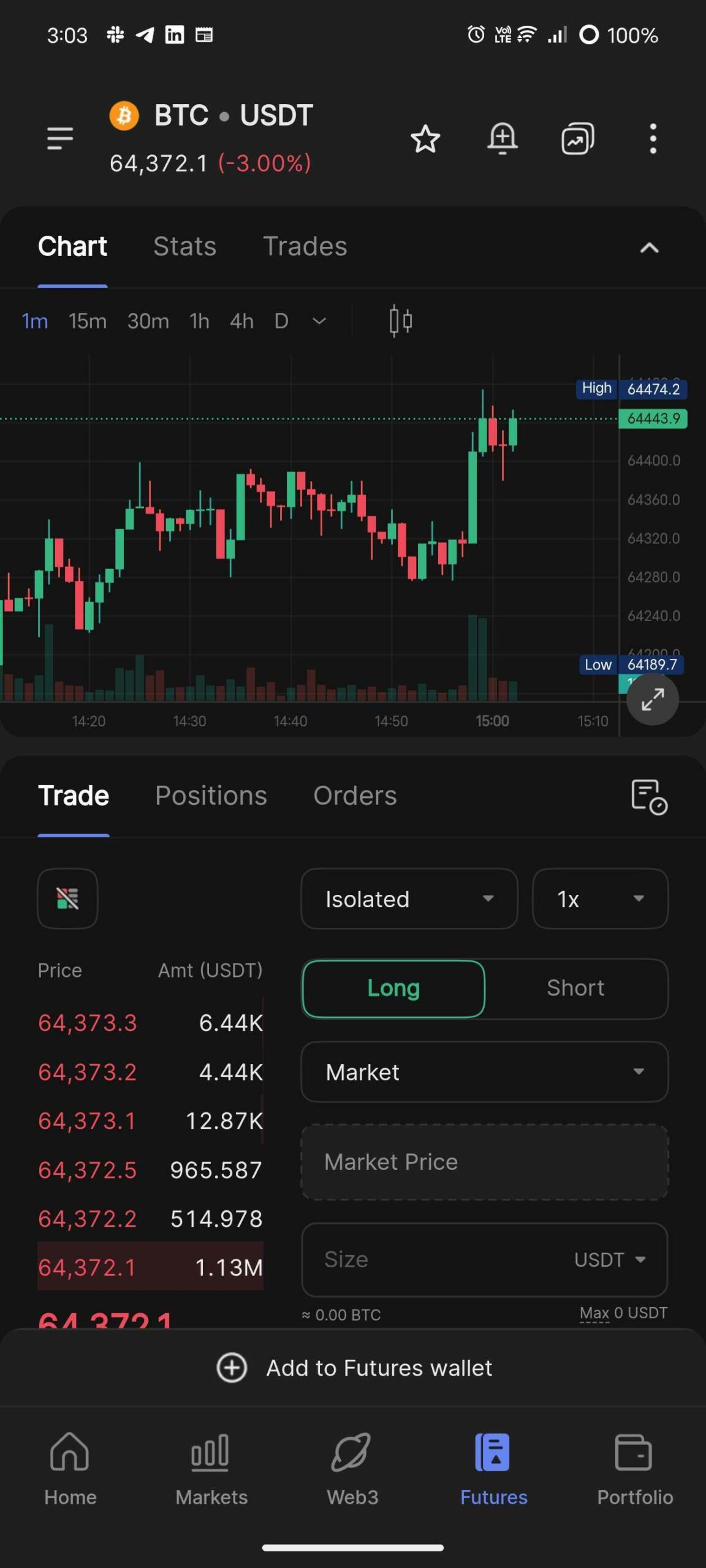Add funds to Futures wallet

point(354,1368)
